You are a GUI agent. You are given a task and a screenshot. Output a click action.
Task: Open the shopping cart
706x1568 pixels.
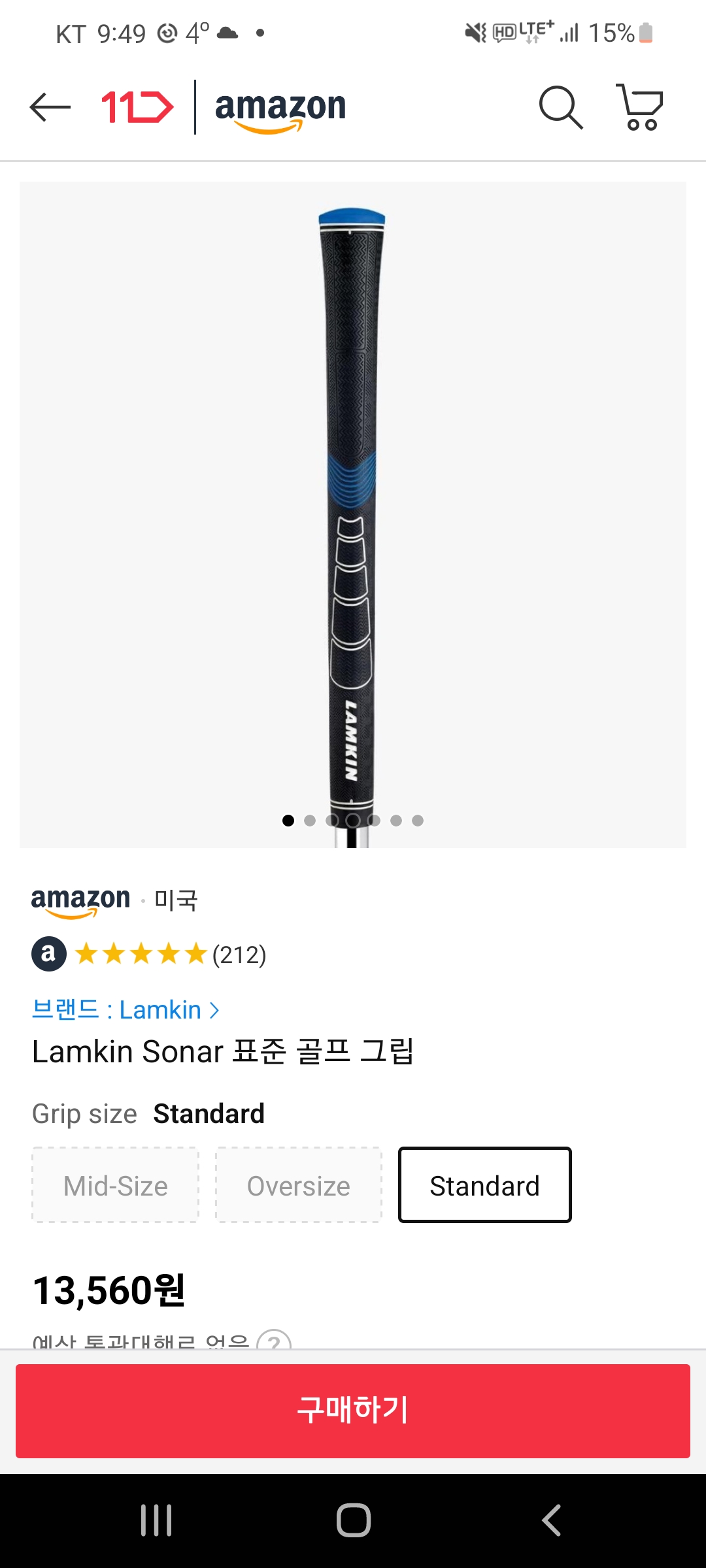[640, 107]
